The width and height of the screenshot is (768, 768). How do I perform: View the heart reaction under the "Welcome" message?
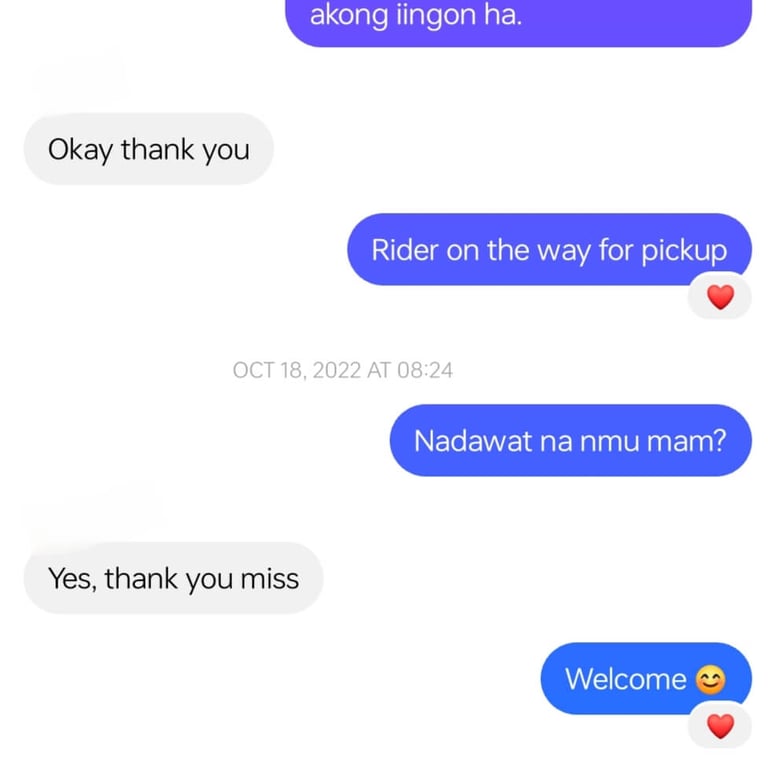pyautogui.click(x=720, y=726)
